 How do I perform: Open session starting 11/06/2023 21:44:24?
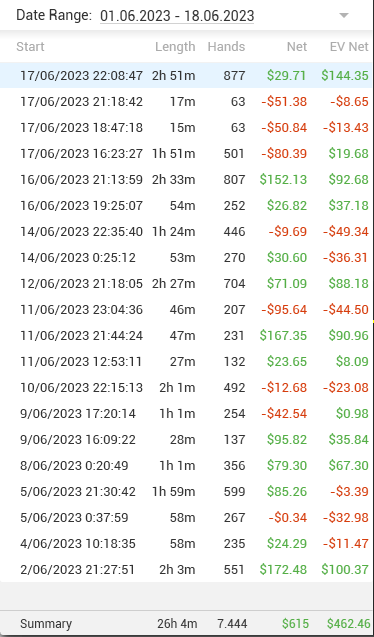click(x=187, y=335)
